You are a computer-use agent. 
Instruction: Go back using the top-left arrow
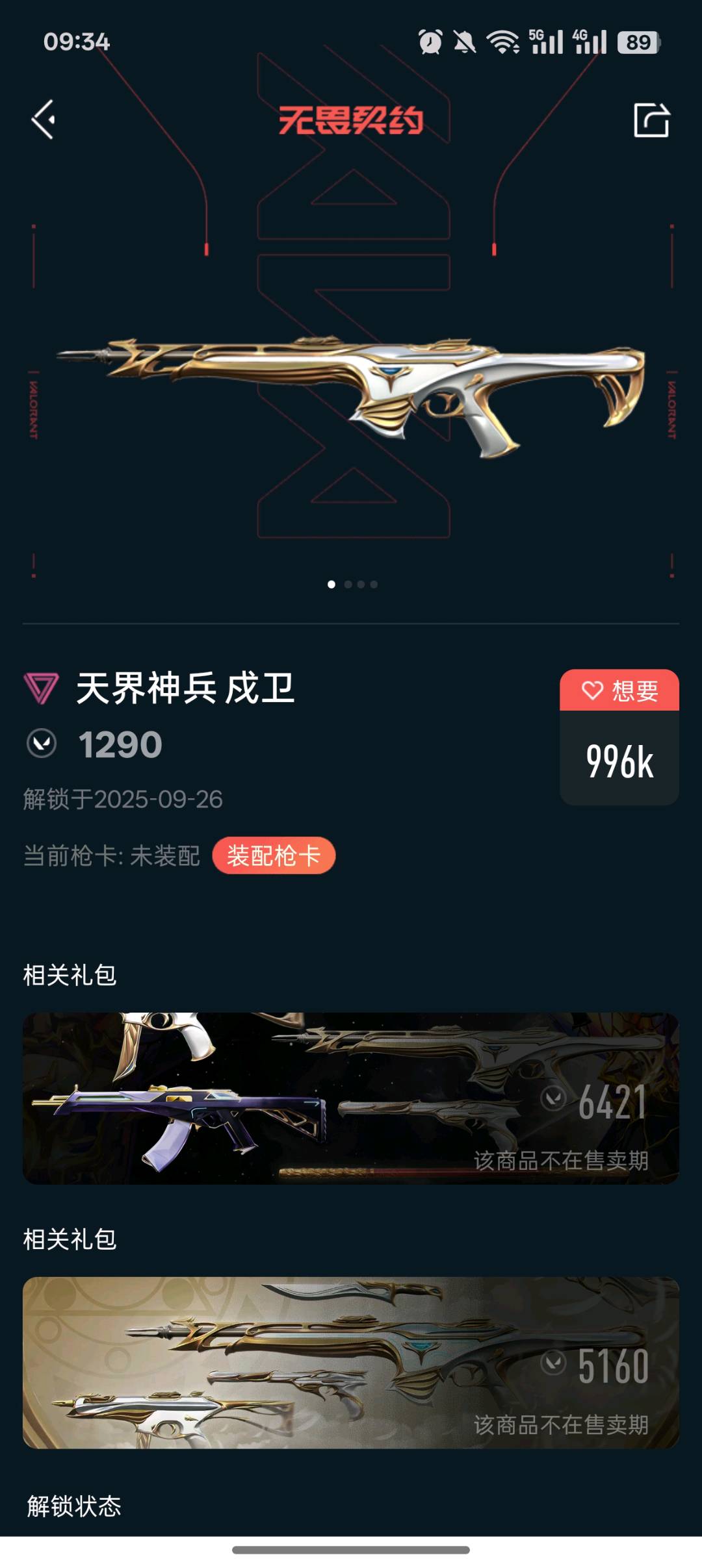click(44, 120)
